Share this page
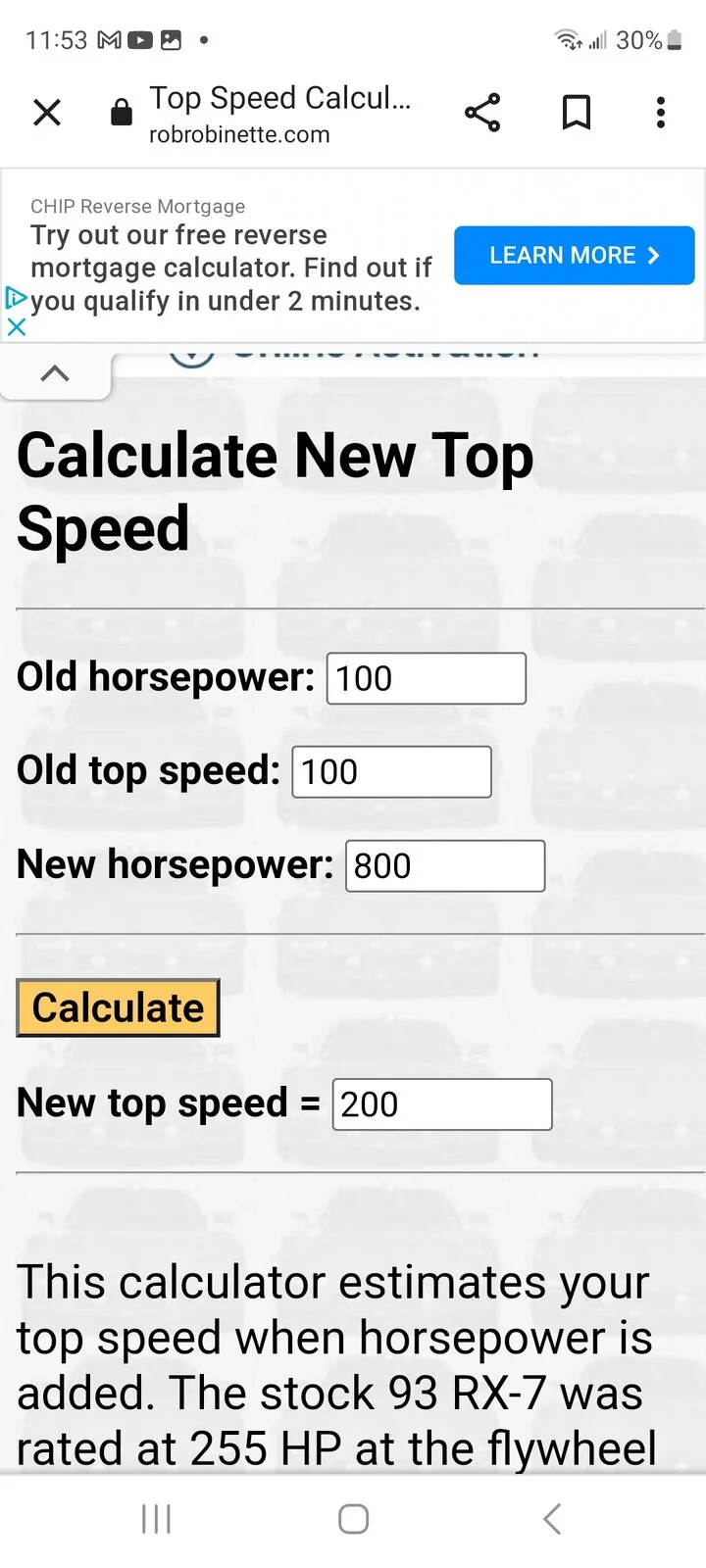 pyautogui.click(x=482, y=113)
